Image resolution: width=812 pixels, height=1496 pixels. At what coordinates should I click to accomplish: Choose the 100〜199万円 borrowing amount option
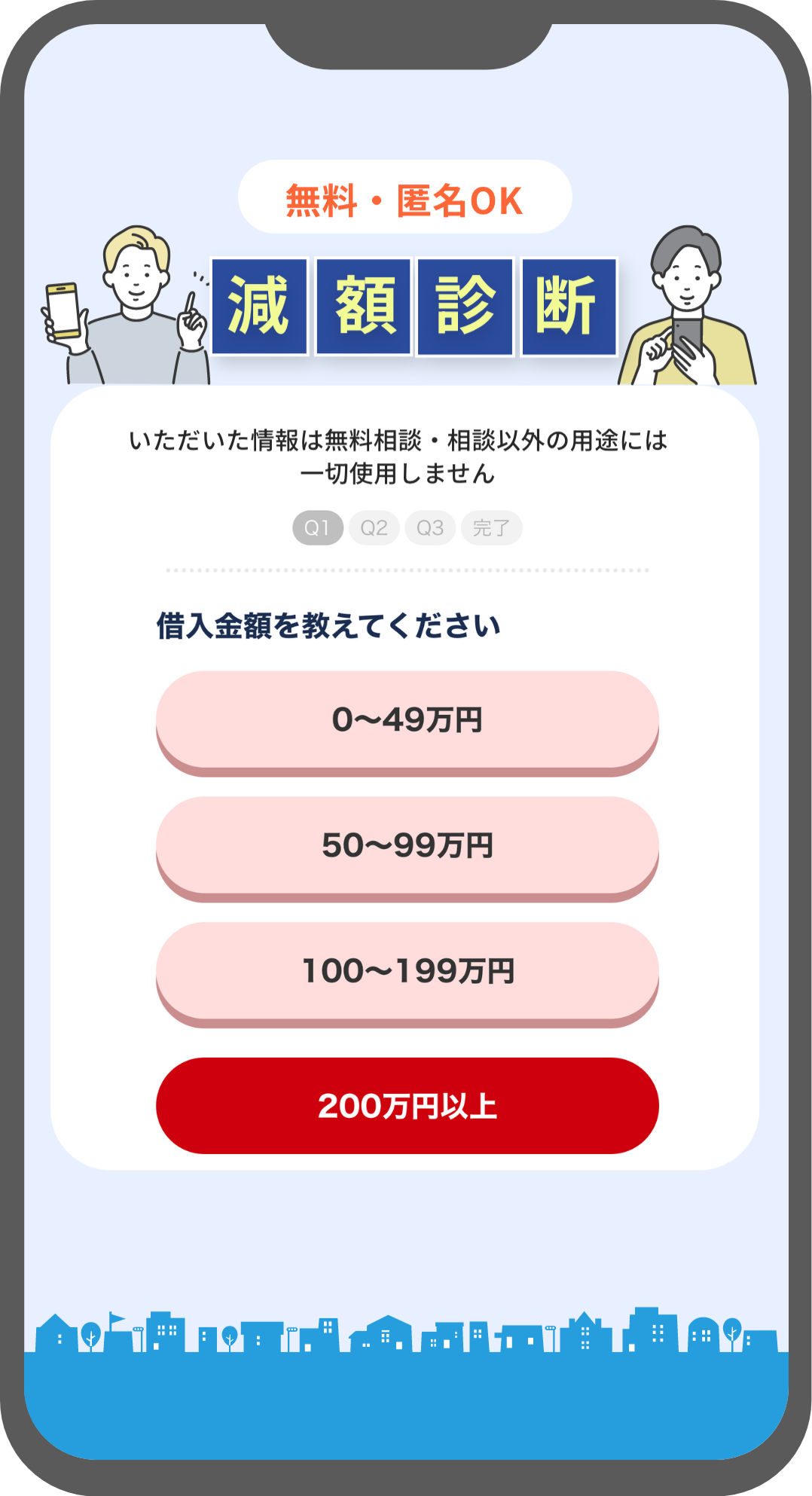pyautogui.click(x=406, y=972)
